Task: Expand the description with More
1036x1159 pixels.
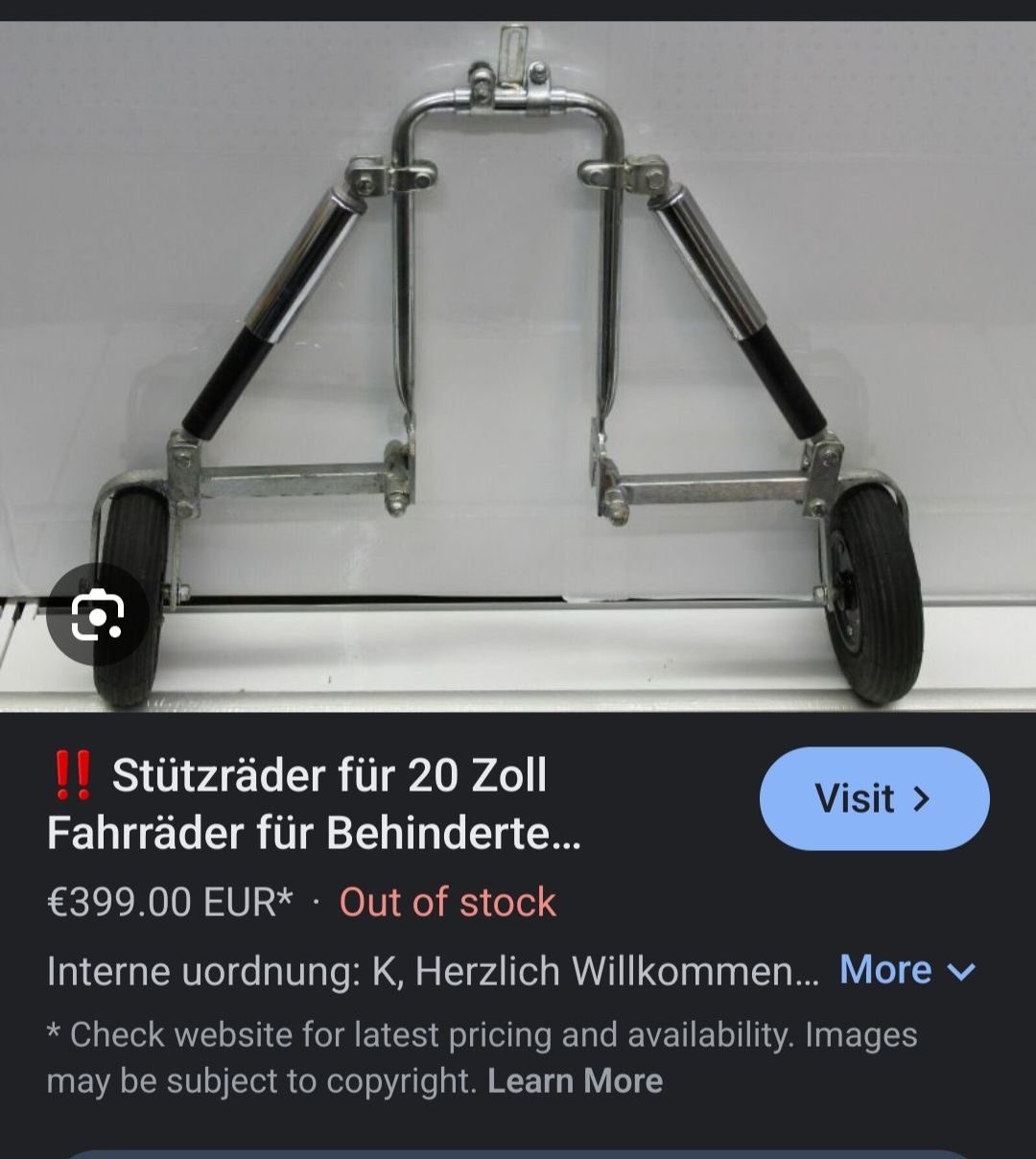Action: coord(906,970)
